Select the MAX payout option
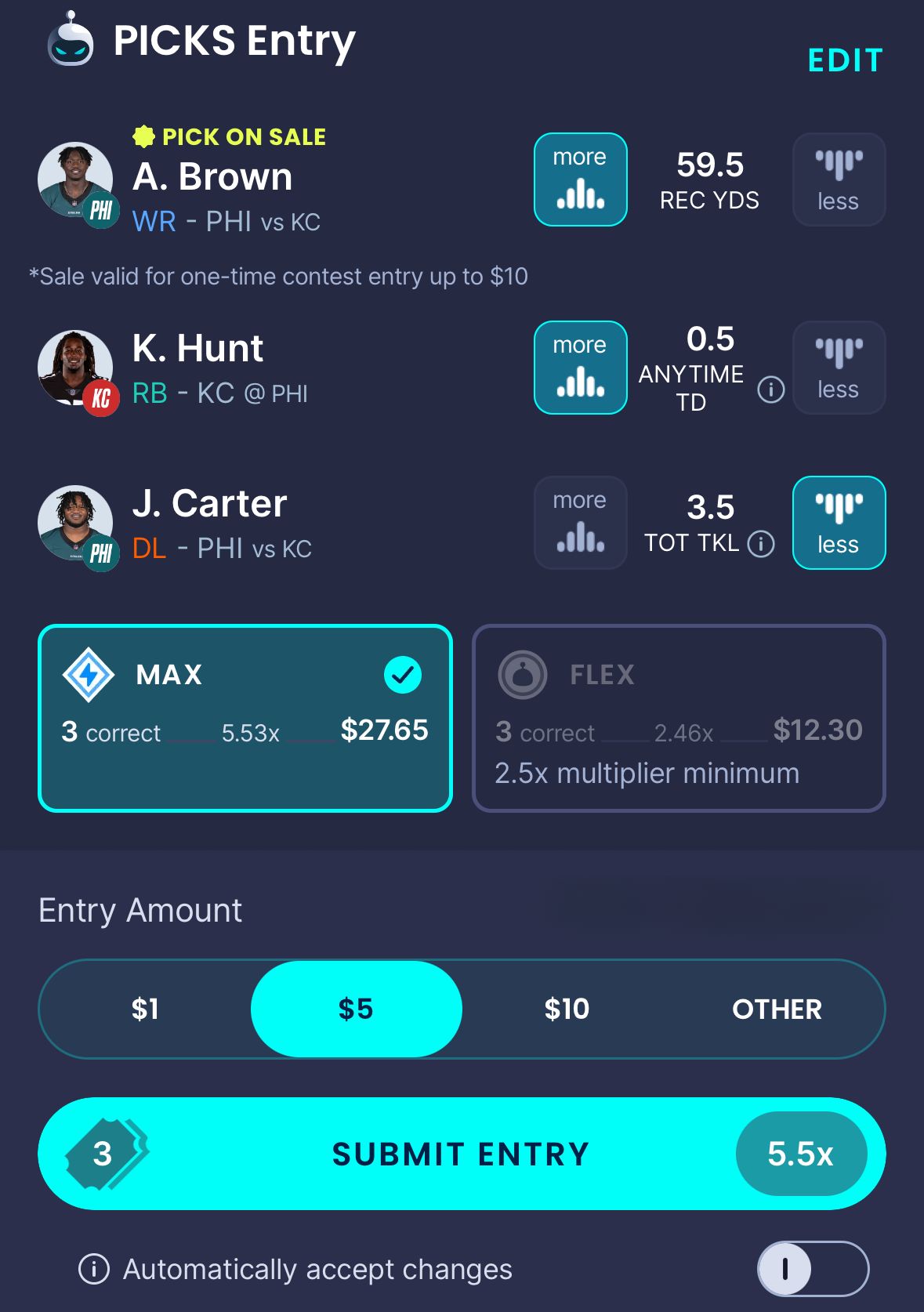 245,718
